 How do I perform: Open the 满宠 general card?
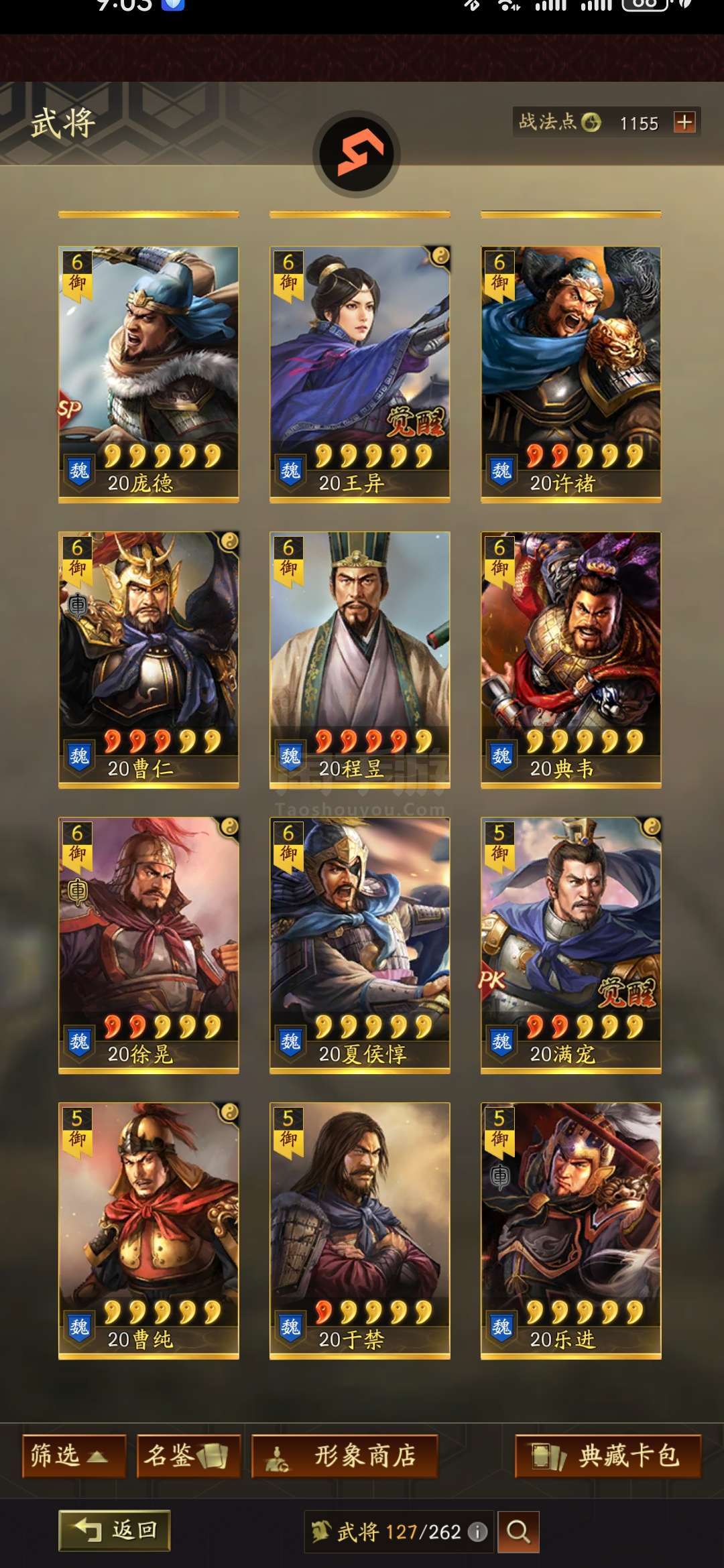point(571,945)
